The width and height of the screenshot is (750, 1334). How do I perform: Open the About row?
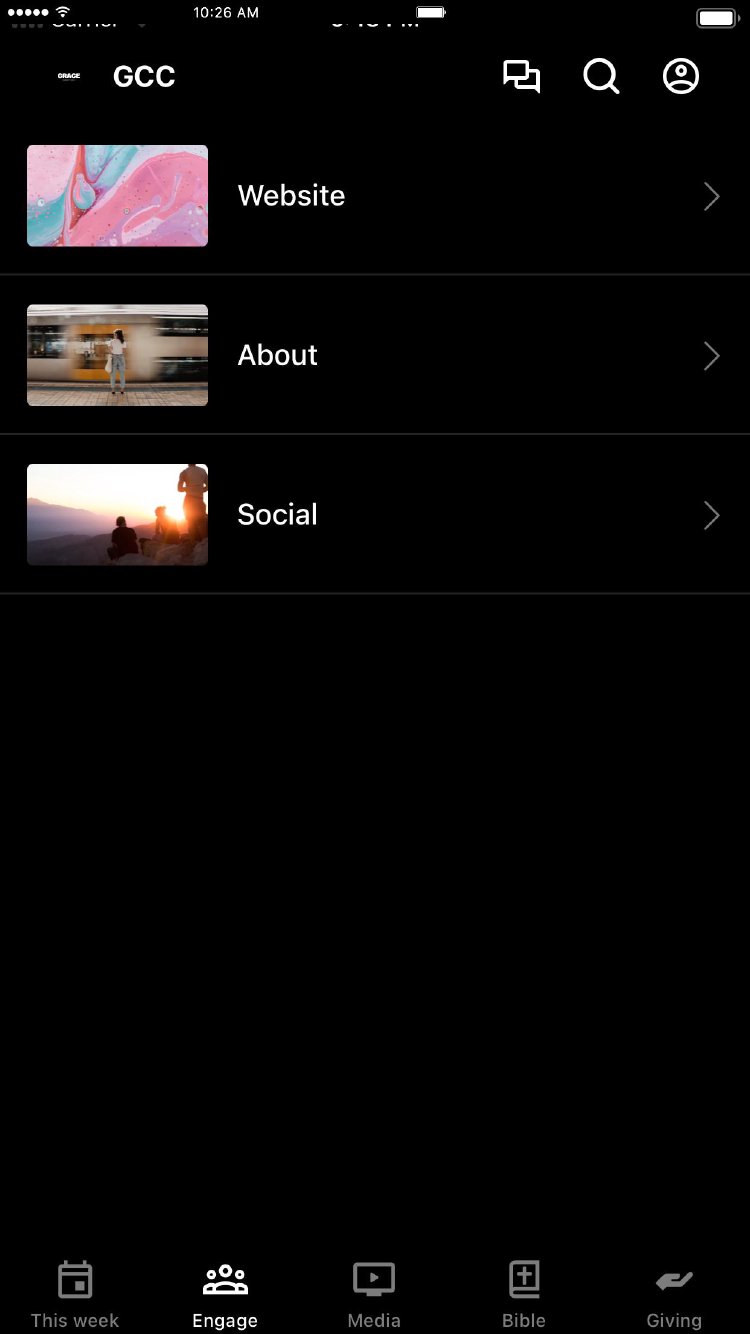(375, 355)
